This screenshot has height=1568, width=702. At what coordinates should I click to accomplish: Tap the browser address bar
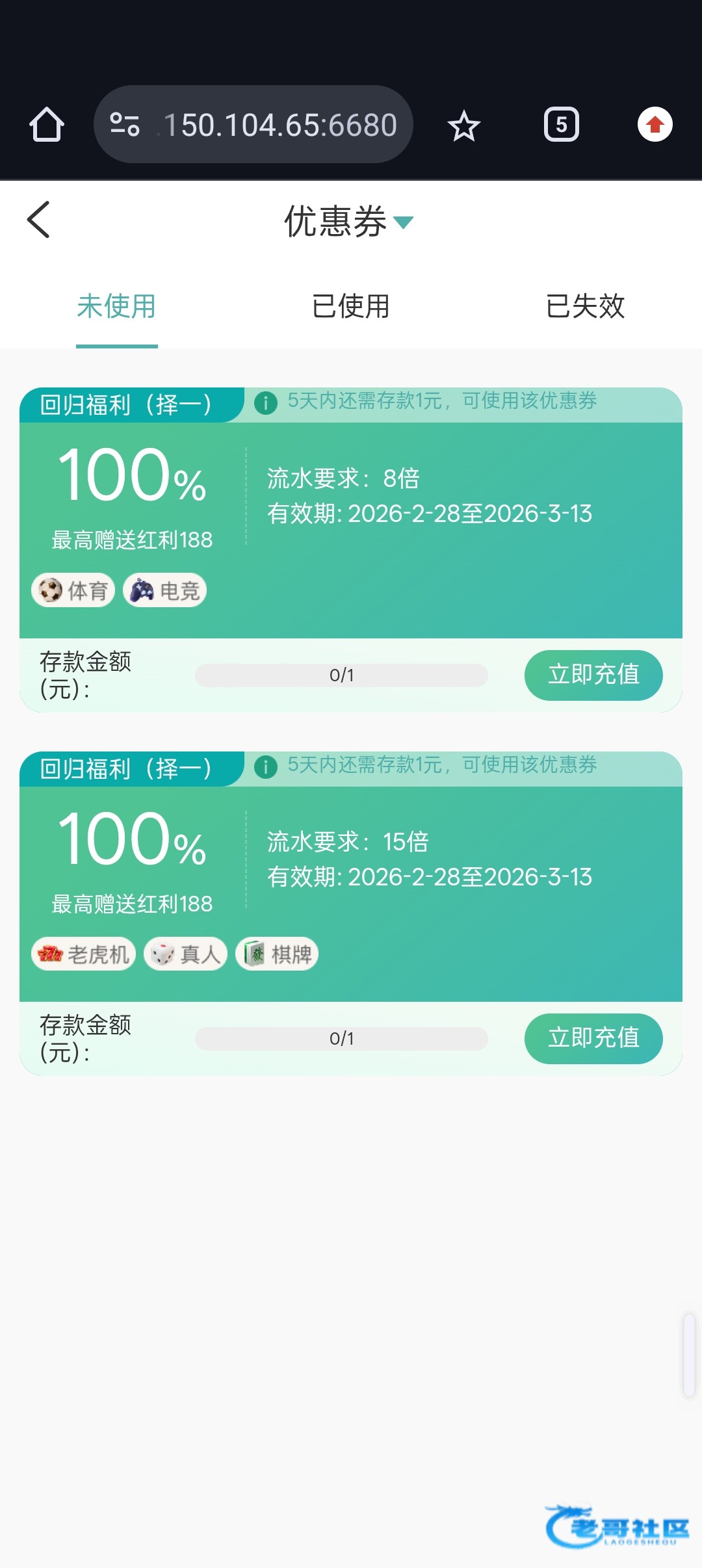[x=253, y=124]
